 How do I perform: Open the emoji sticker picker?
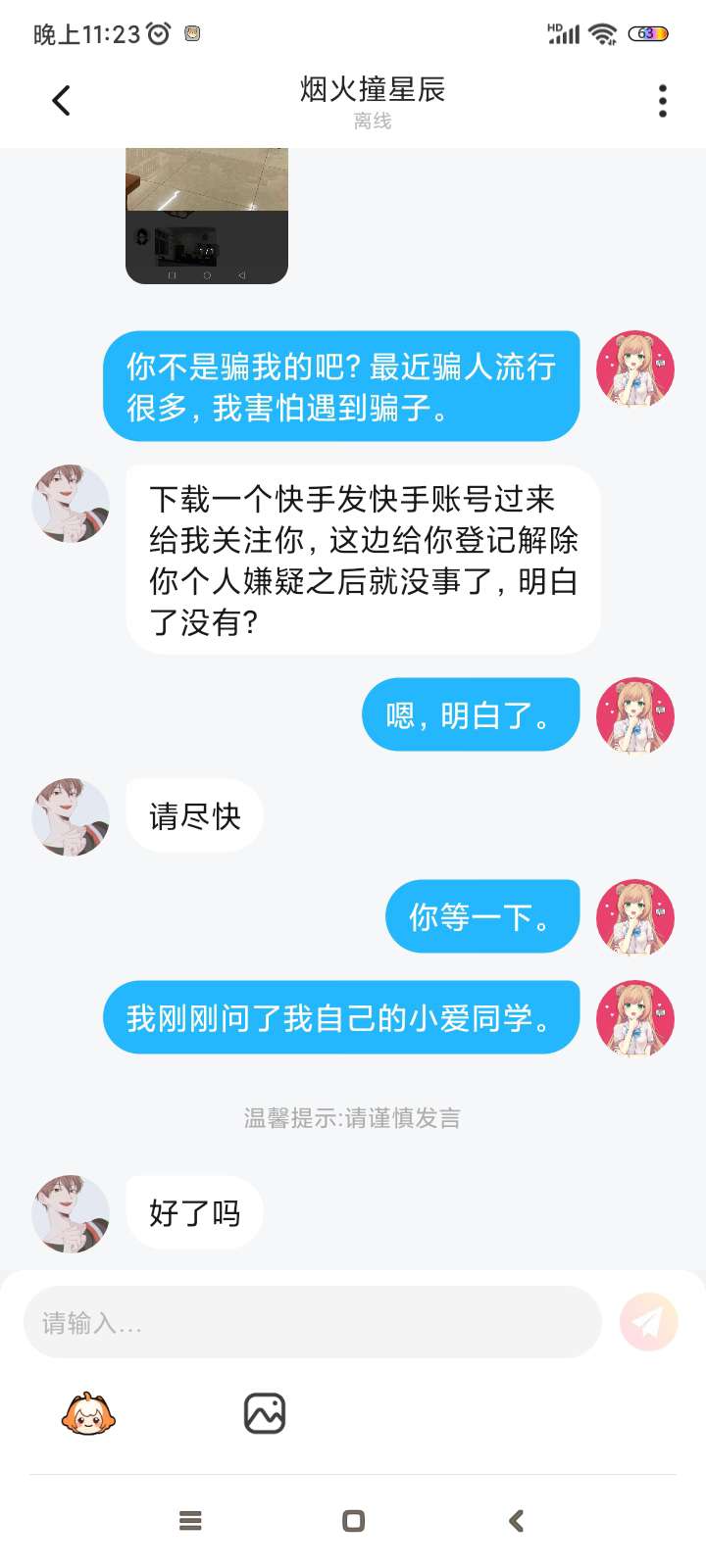coord(88,1413)
